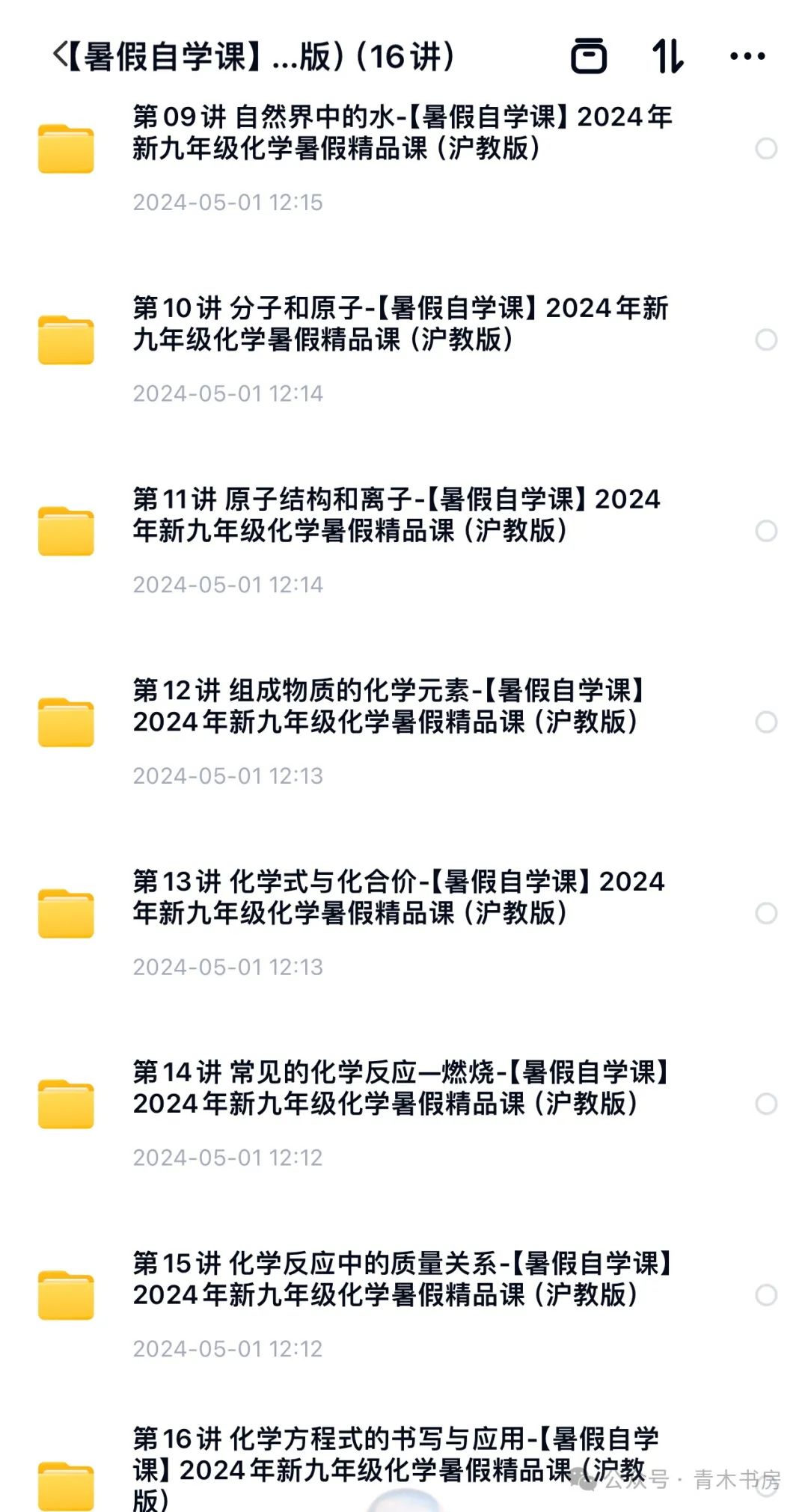Tap the date 2024-05-01 12:15 under 第09讲

[x=229, y=202]
